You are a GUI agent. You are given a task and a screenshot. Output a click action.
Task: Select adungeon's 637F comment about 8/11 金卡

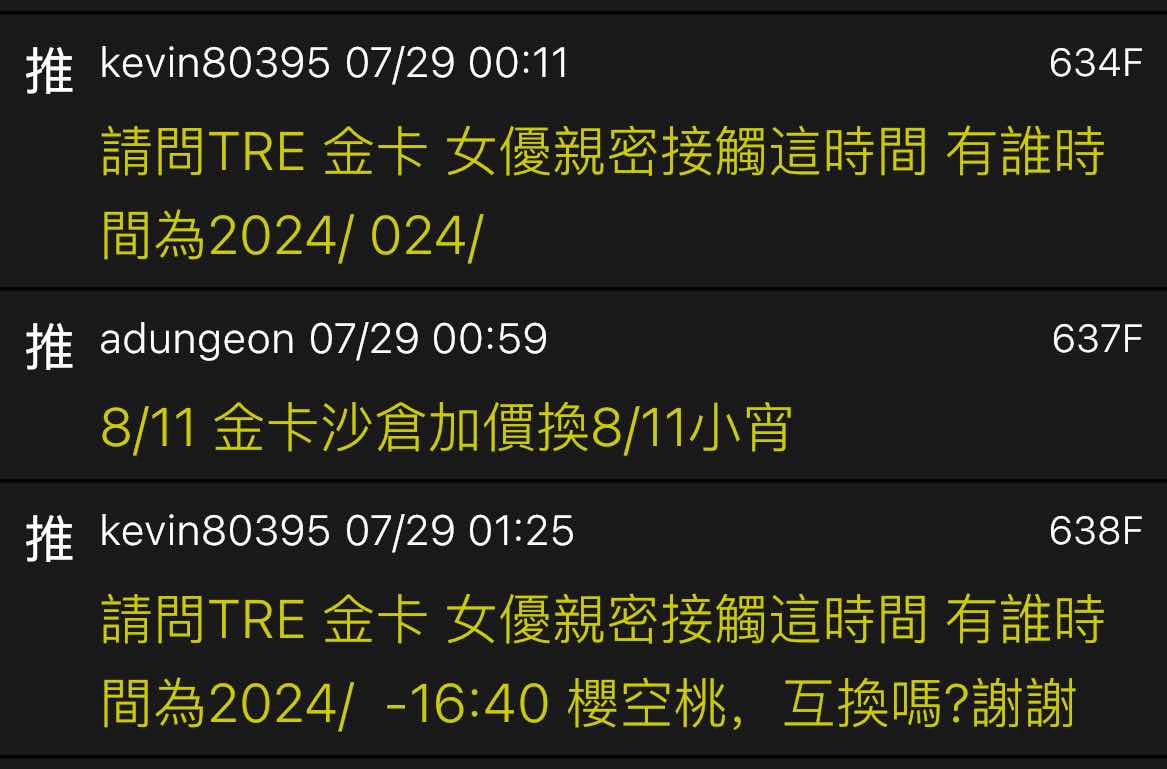[446, 430]
